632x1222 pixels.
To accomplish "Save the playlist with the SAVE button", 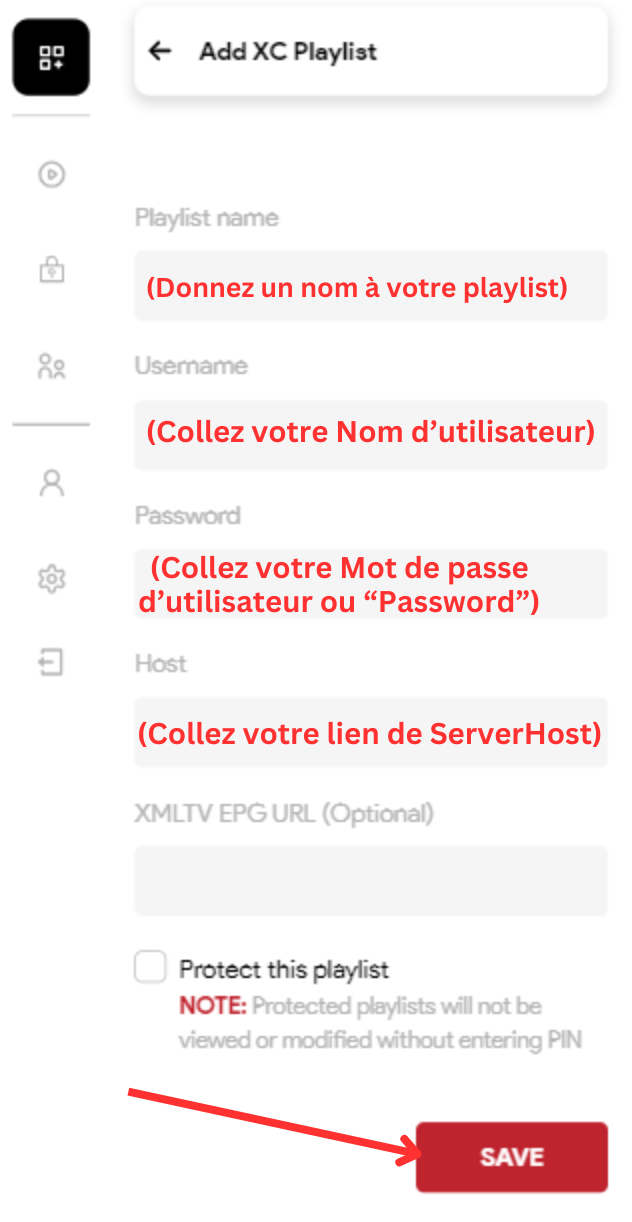I will [511, 1157].
